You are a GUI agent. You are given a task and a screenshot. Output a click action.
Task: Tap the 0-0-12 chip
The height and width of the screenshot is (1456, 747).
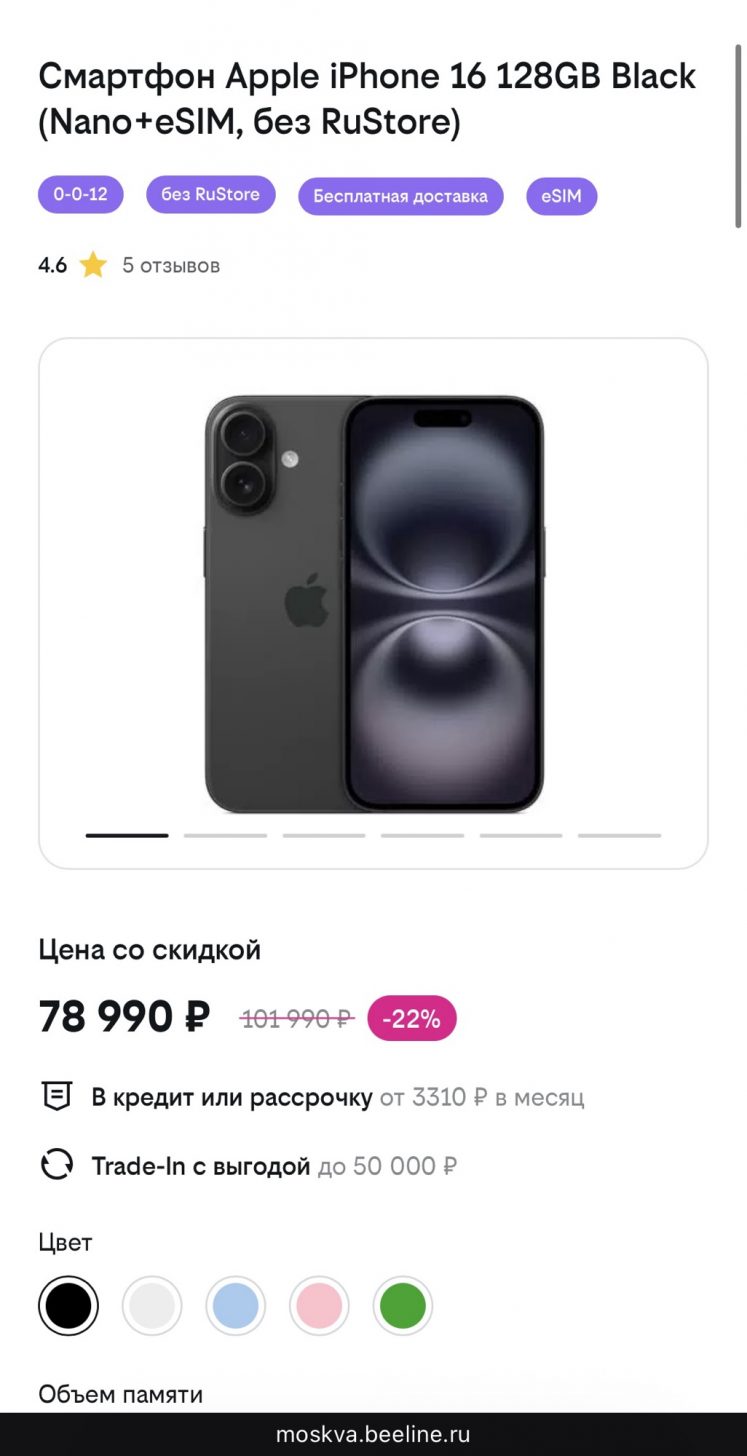81,194
